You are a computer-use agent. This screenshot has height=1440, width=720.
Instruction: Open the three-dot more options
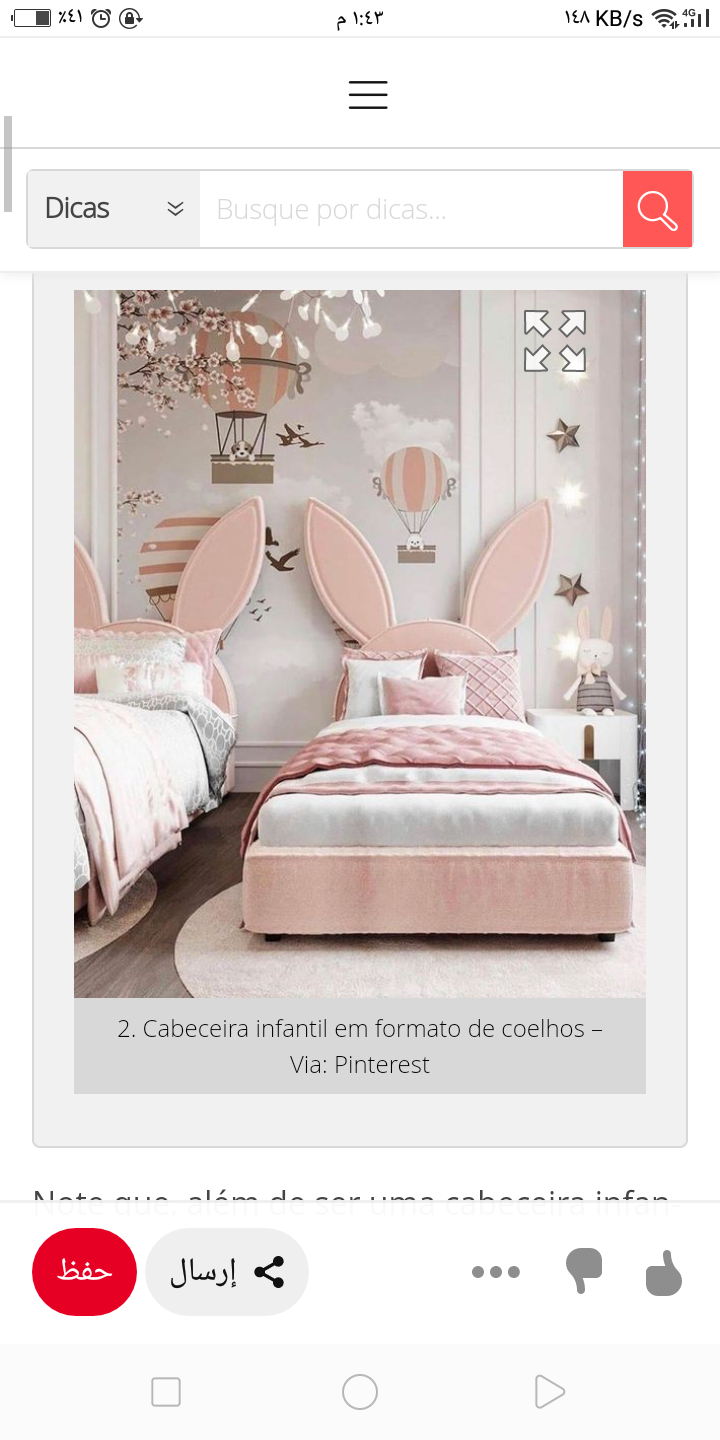click(496, 1272)
